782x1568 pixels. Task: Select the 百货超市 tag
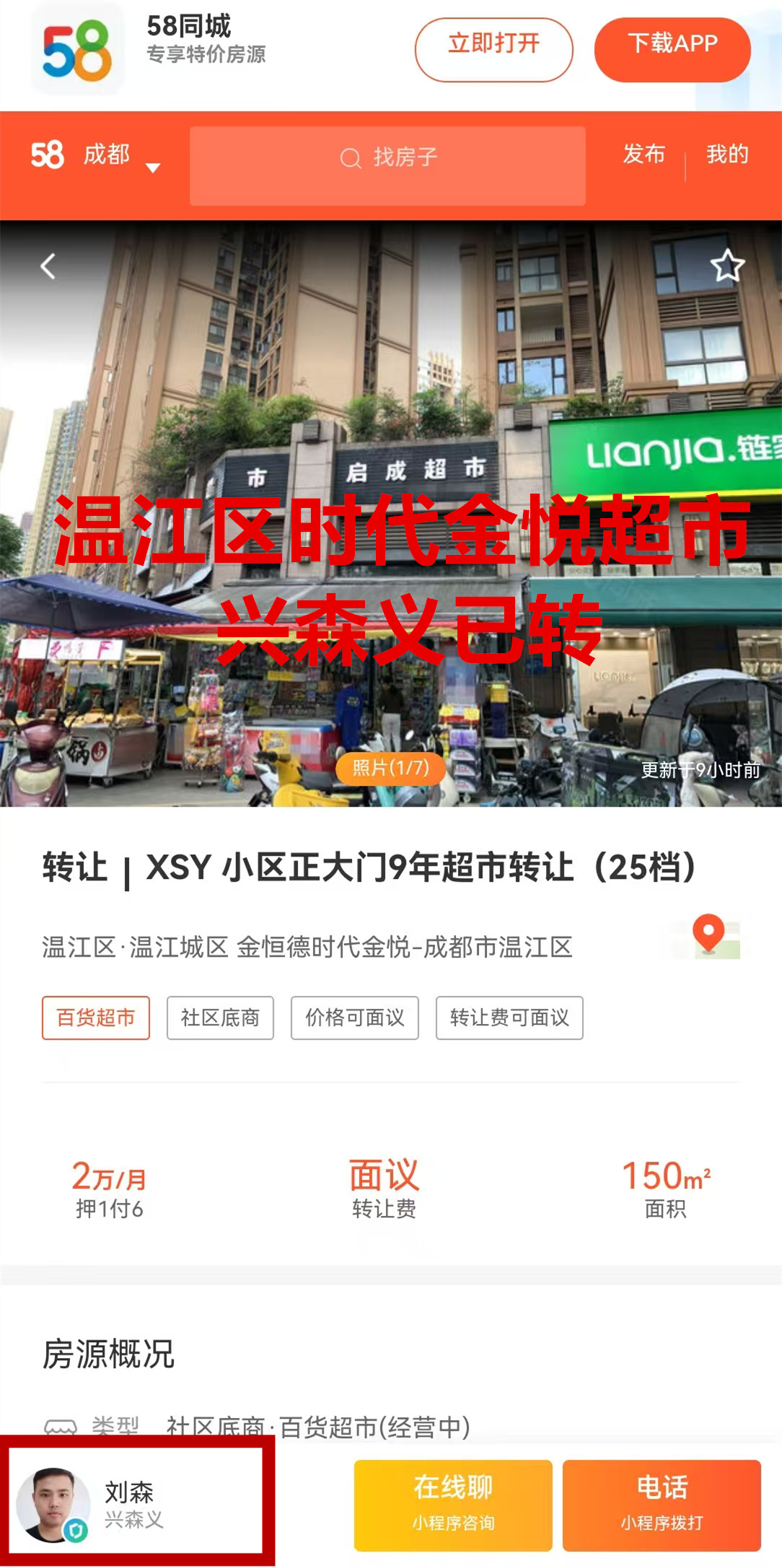[96, 1017]
